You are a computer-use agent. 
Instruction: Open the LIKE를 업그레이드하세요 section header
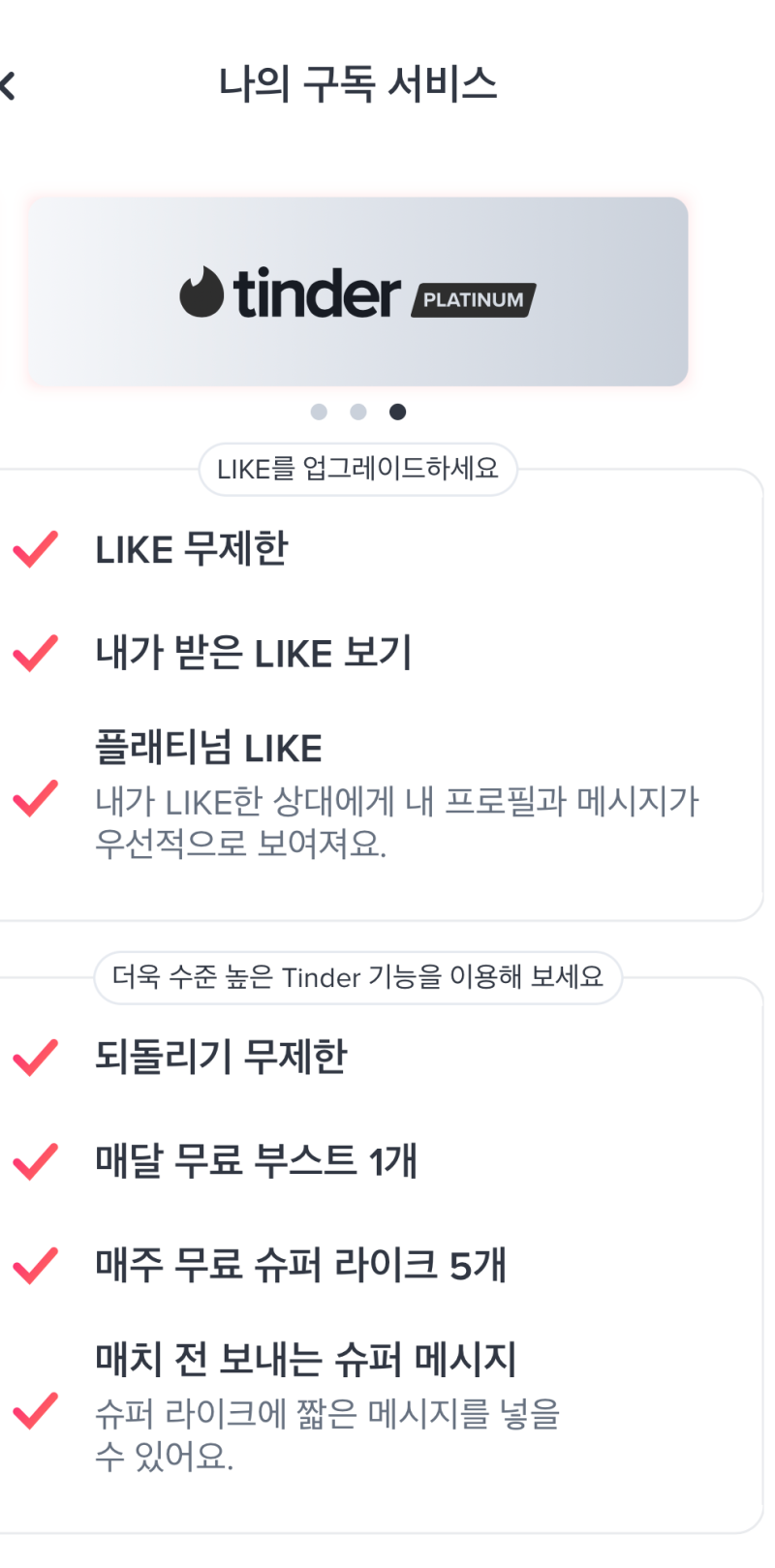point(358,468)
